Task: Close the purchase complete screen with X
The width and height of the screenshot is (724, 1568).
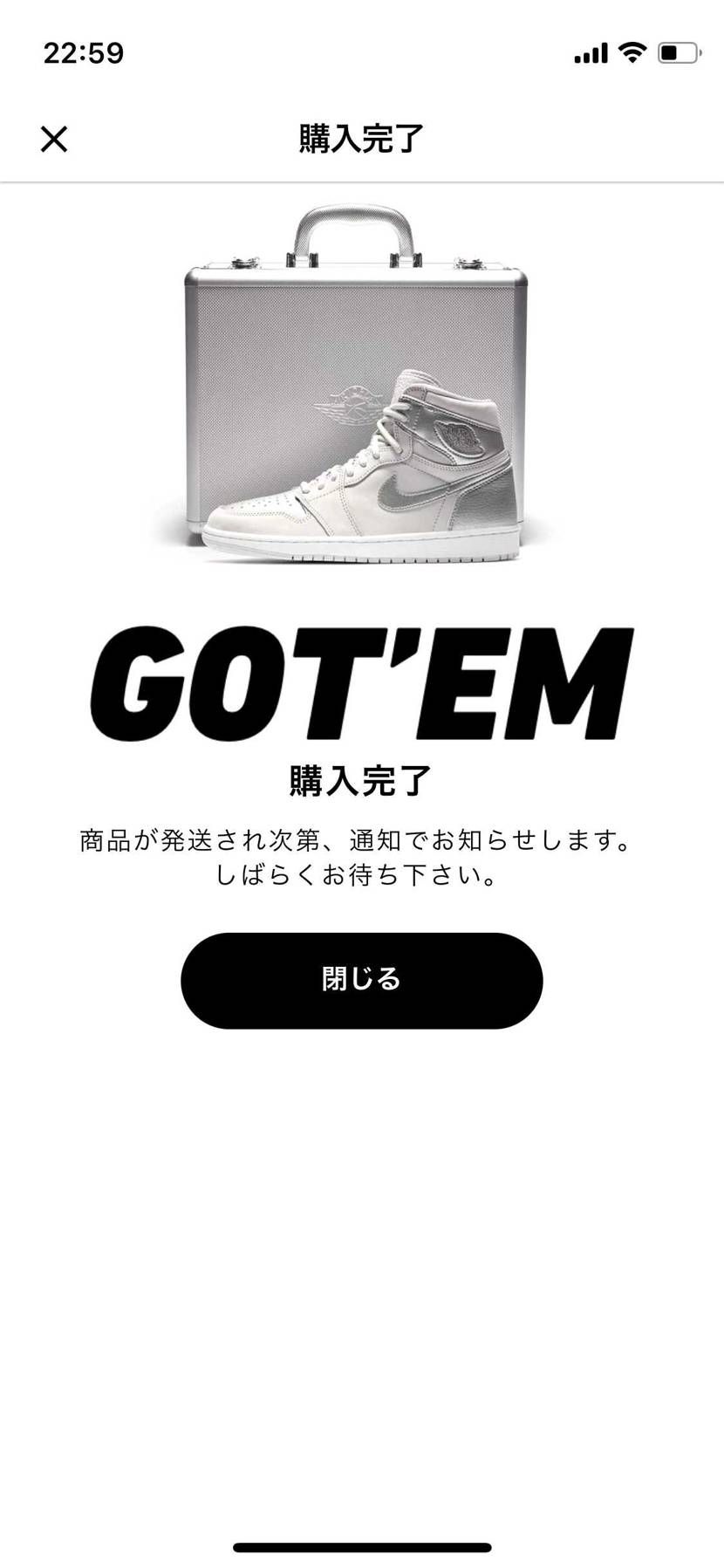Action: coord(54,139)
